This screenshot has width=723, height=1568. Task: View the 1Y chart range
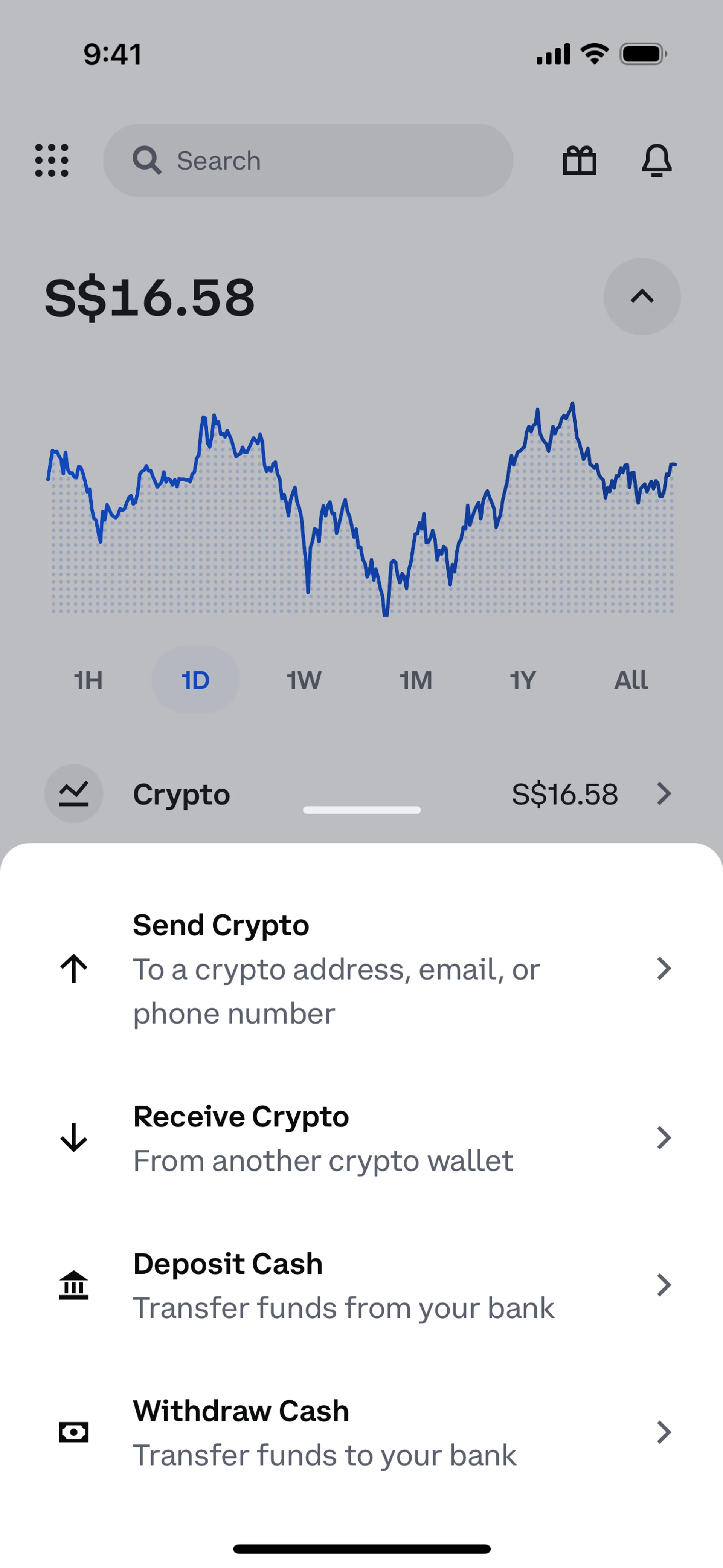coord(523,680)
